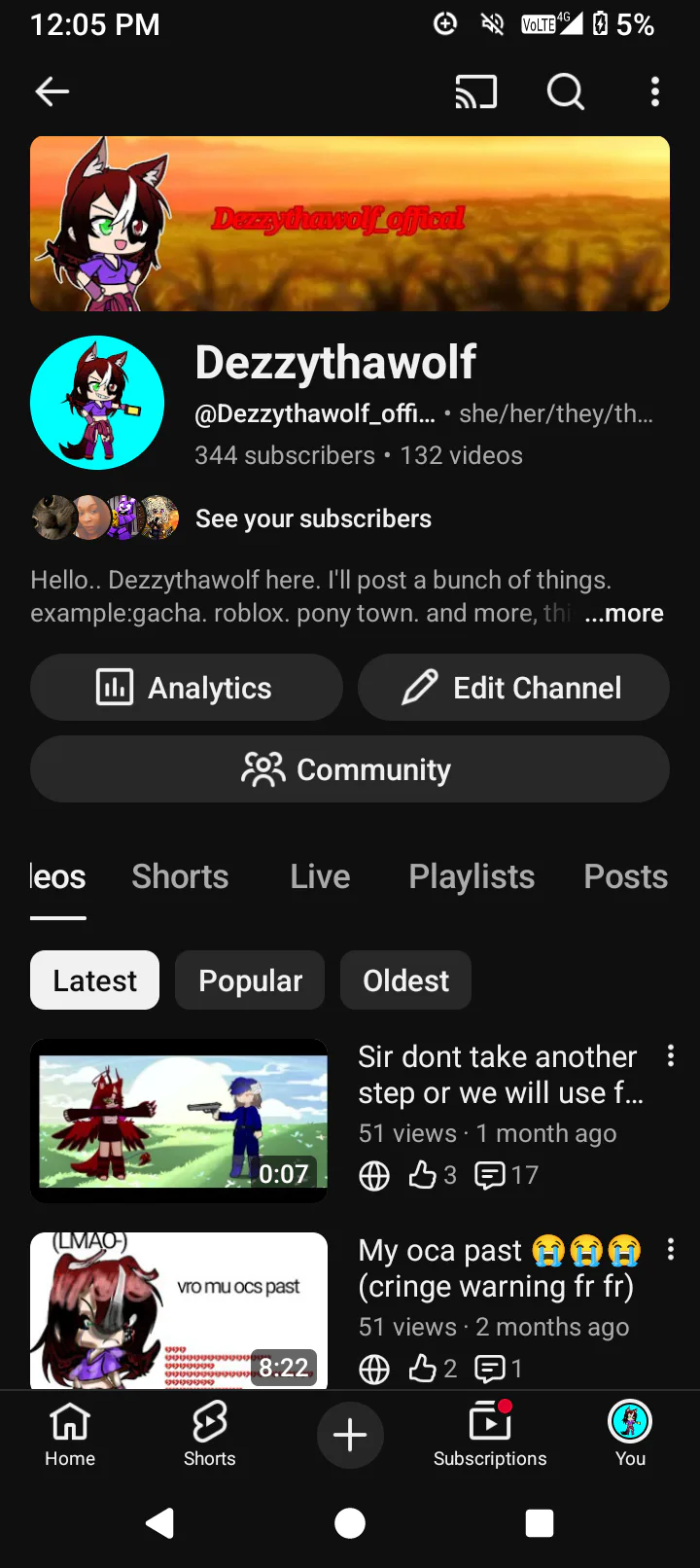
Task: See your subscribers list
Action: [313, 518]
